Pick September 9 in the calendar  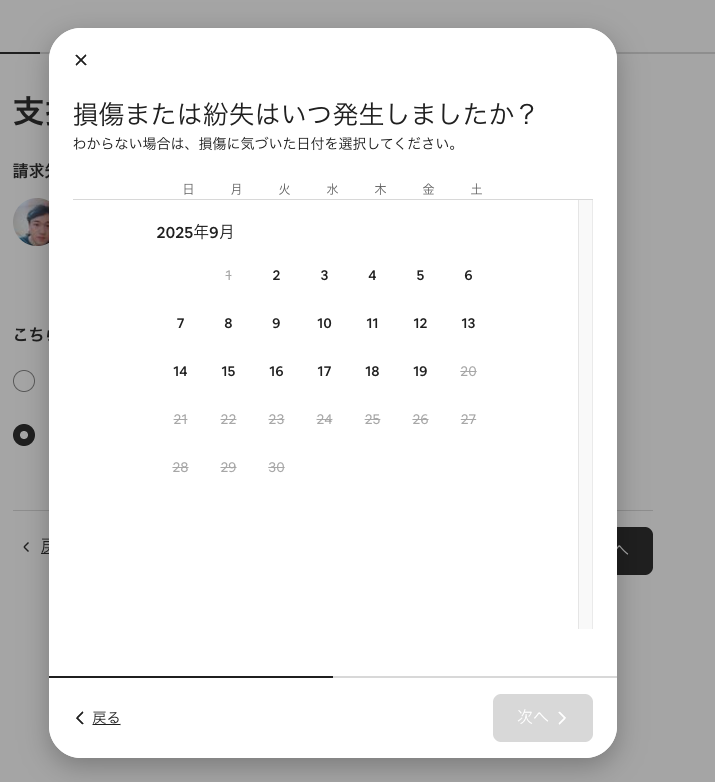[x=276, y=324]
